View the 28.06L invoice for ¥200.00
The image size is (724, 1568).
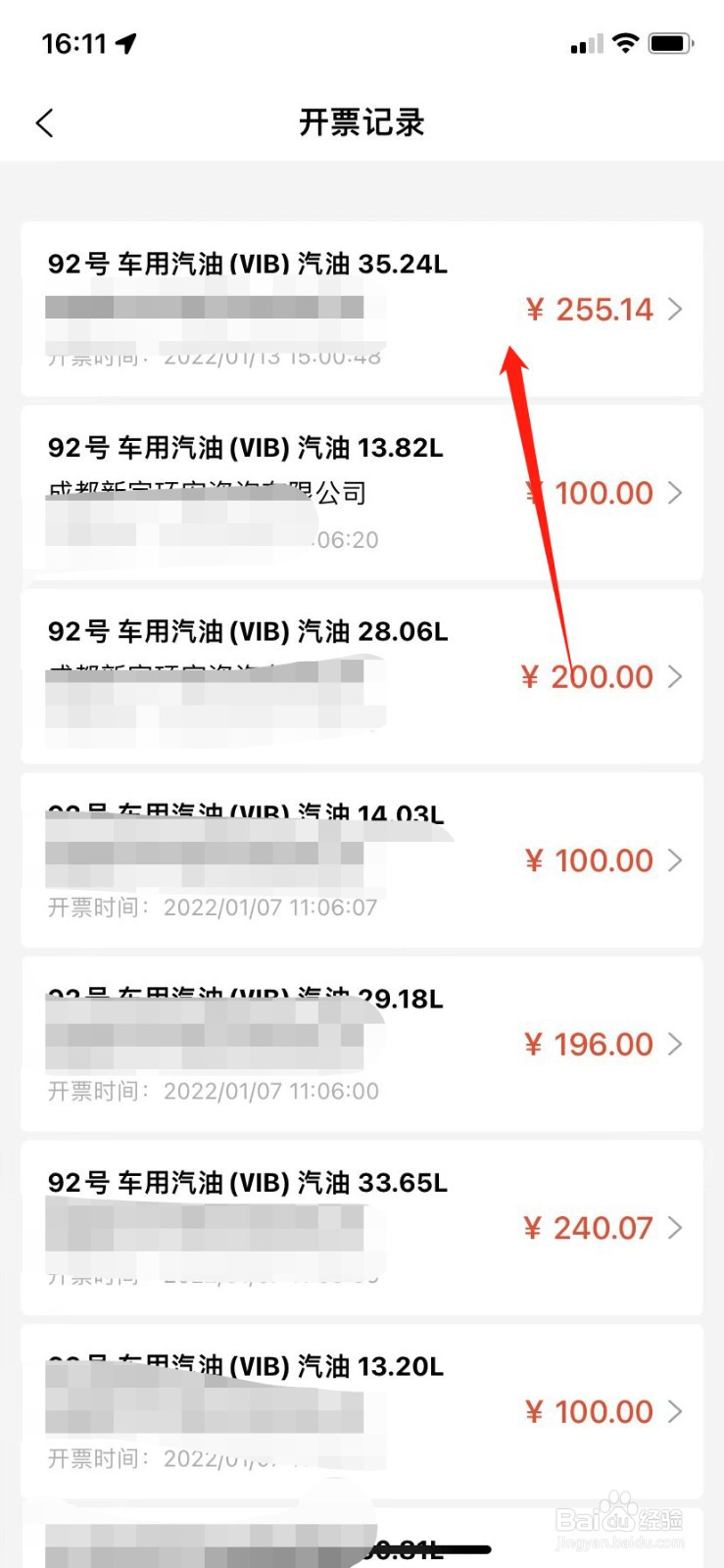tap(362, 676)
